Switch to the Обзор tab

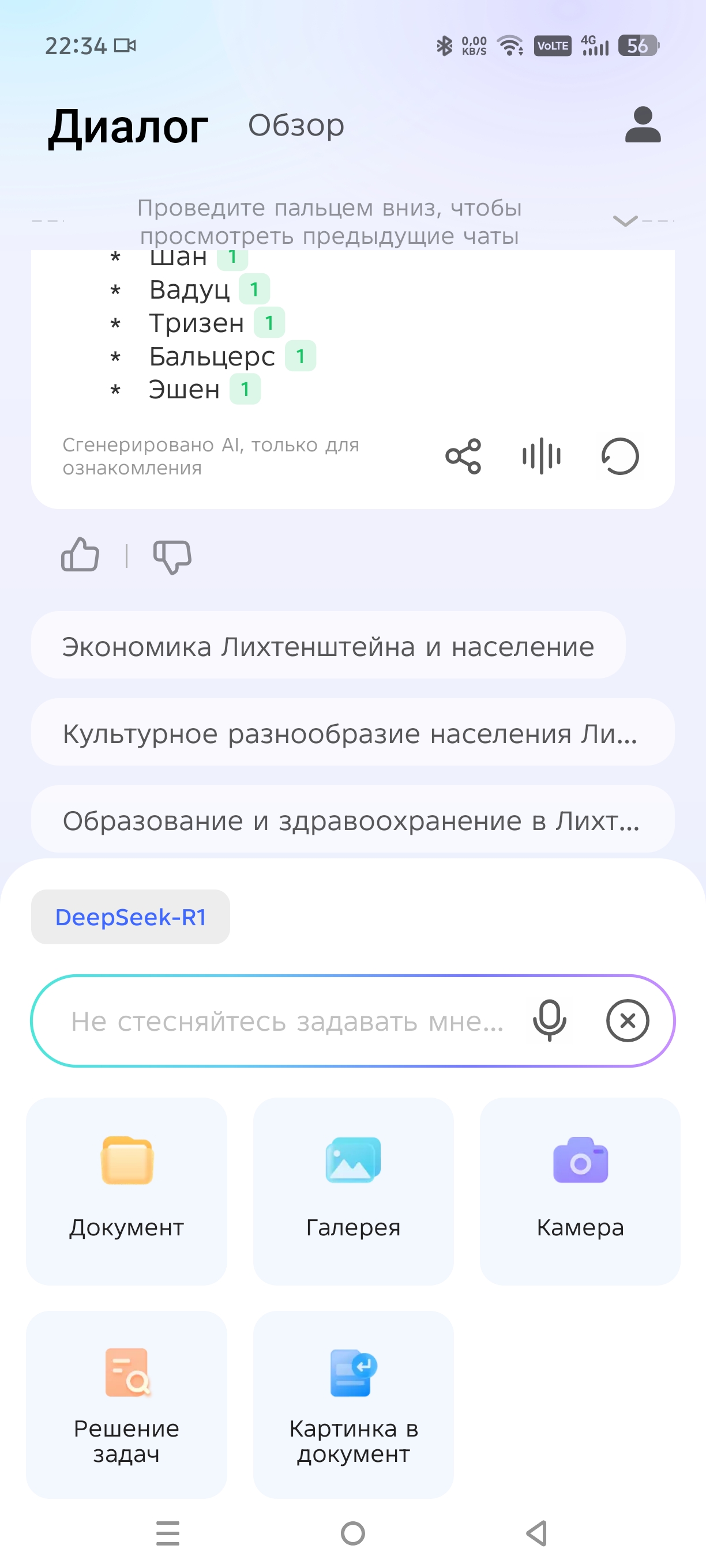(x=296, y=126)
